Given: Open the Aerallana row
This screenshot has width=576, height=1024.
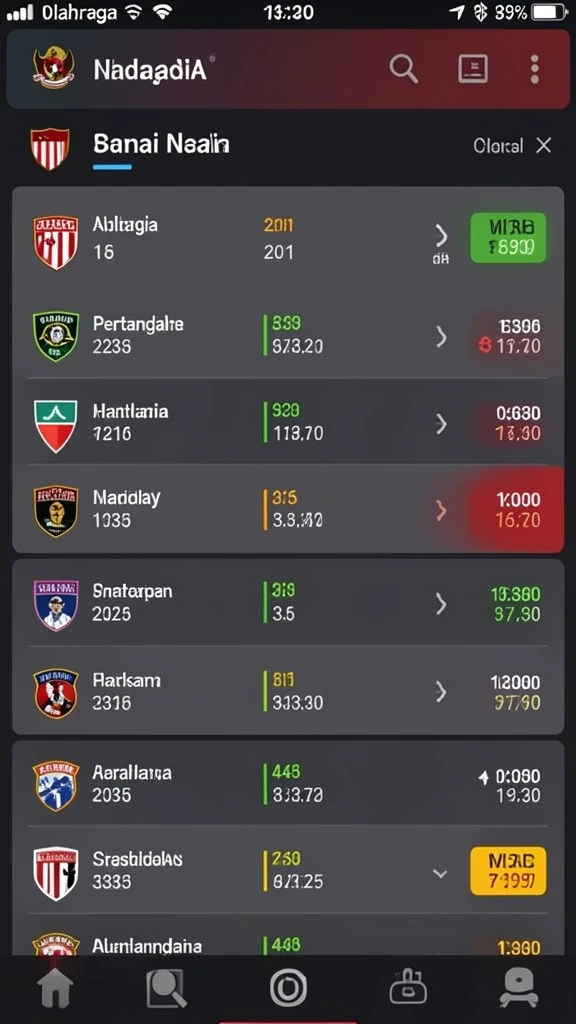Looking at the screenshot, I should click(288, 784).
